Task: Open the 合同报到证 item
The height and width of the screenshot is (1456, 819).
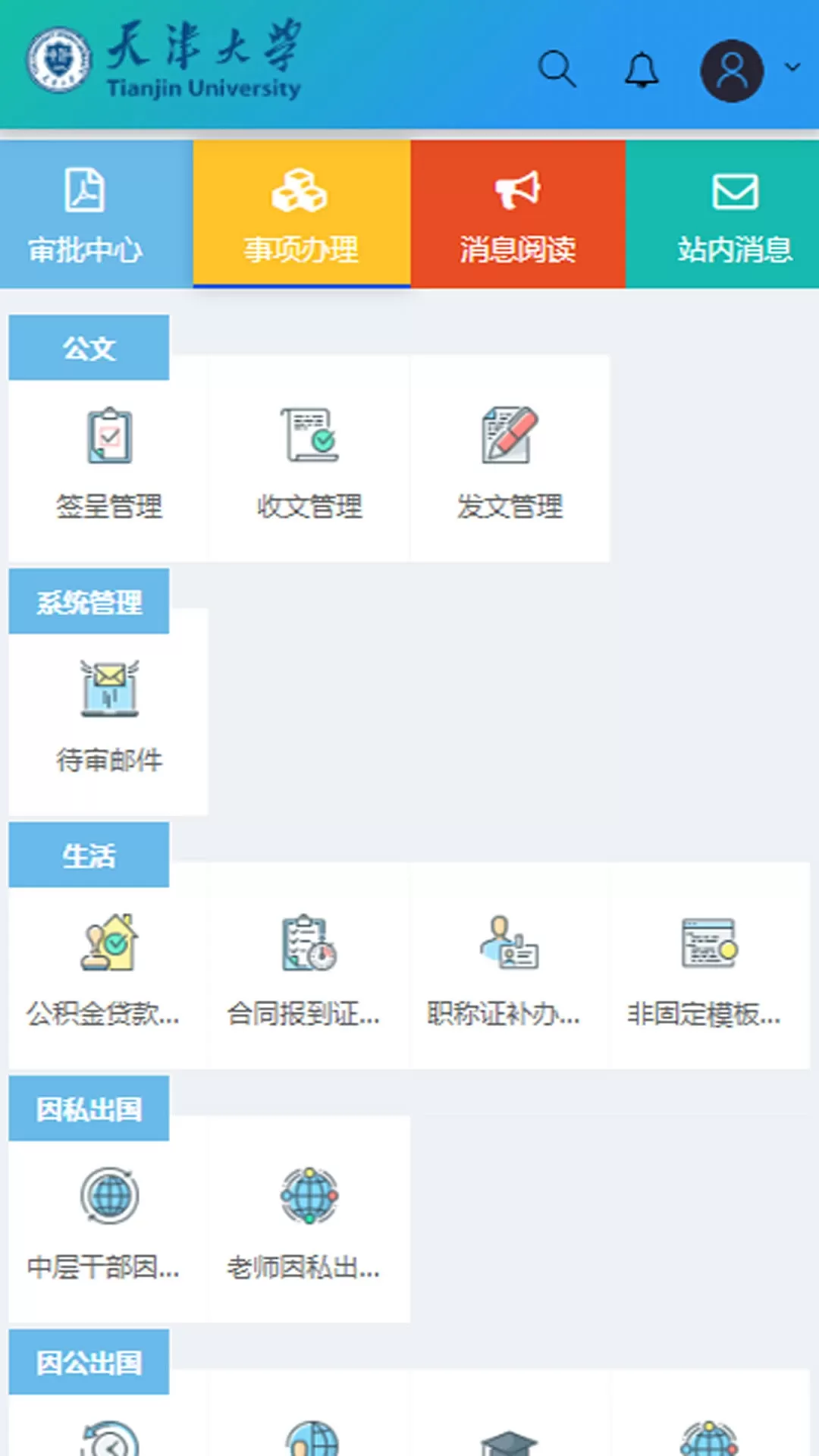Action: 309,966
